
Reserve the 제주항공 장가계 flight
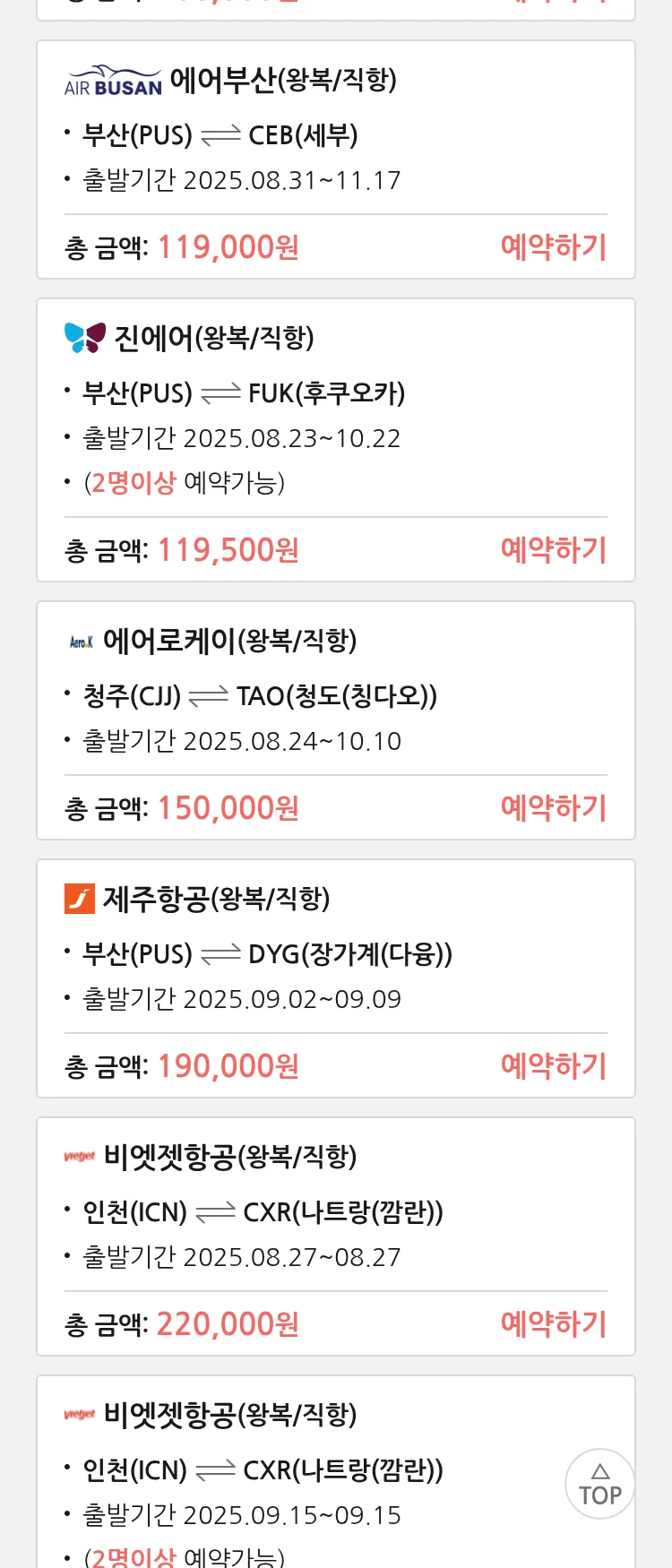click(553, 1066)
